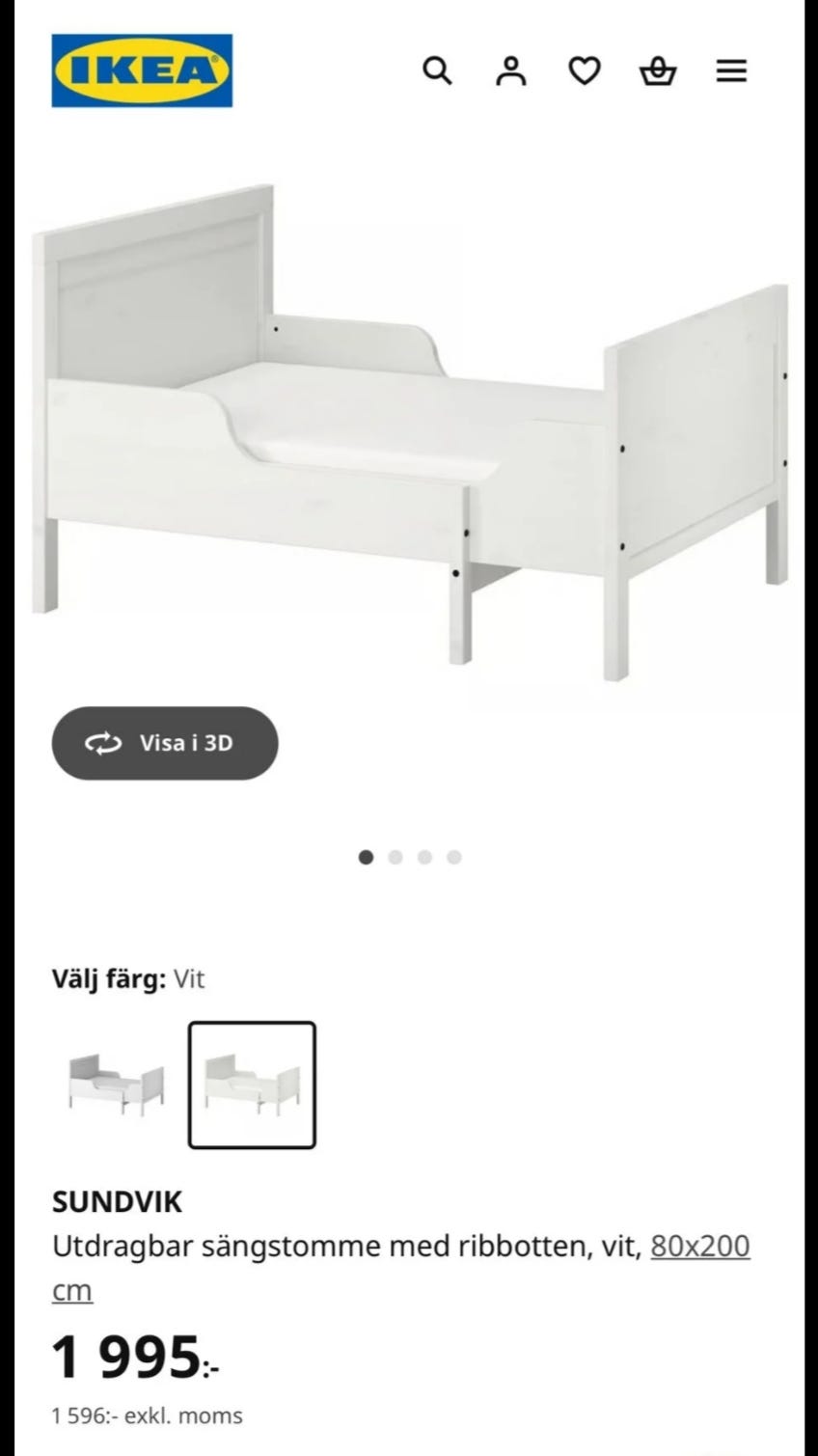Click the SUNDVIK product name
This screenshot has height=1456, width=818.
click(118, 1202)
